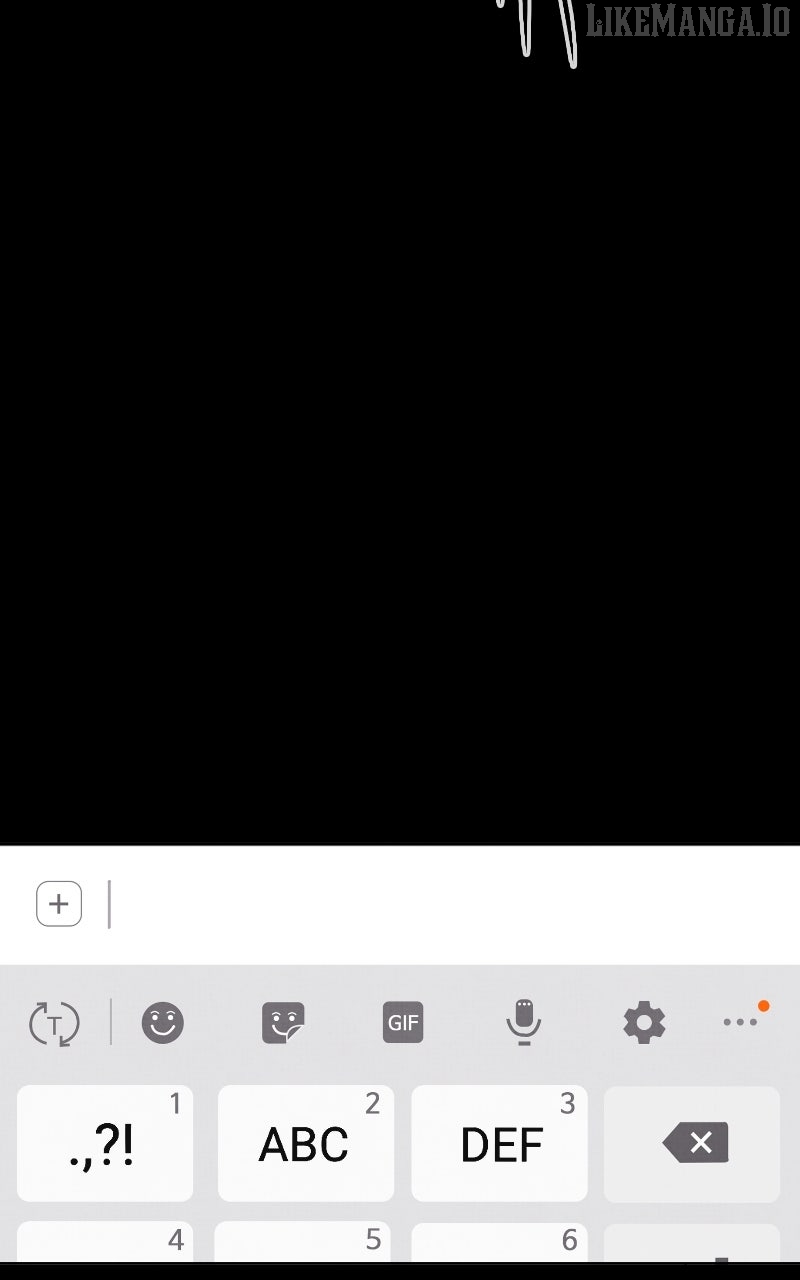The width and height of the screenshot is (800, 1280).
Task: Open the emoji picker
Action: (163, 1023)
